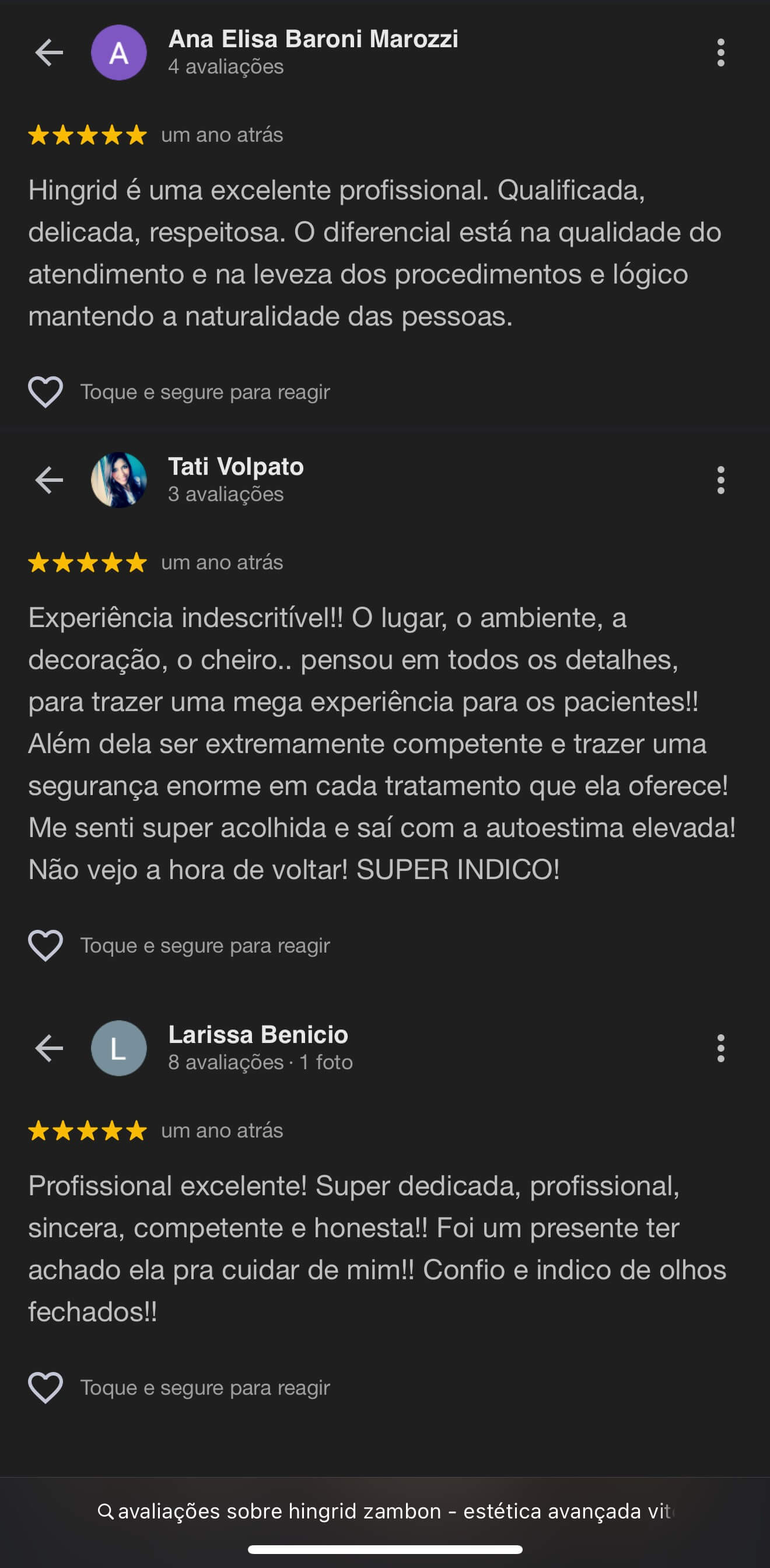React with heart to Larissa Benicio's review
Image resolution: width=770 pixels, height=1568 pixels.
[45, 1387]
